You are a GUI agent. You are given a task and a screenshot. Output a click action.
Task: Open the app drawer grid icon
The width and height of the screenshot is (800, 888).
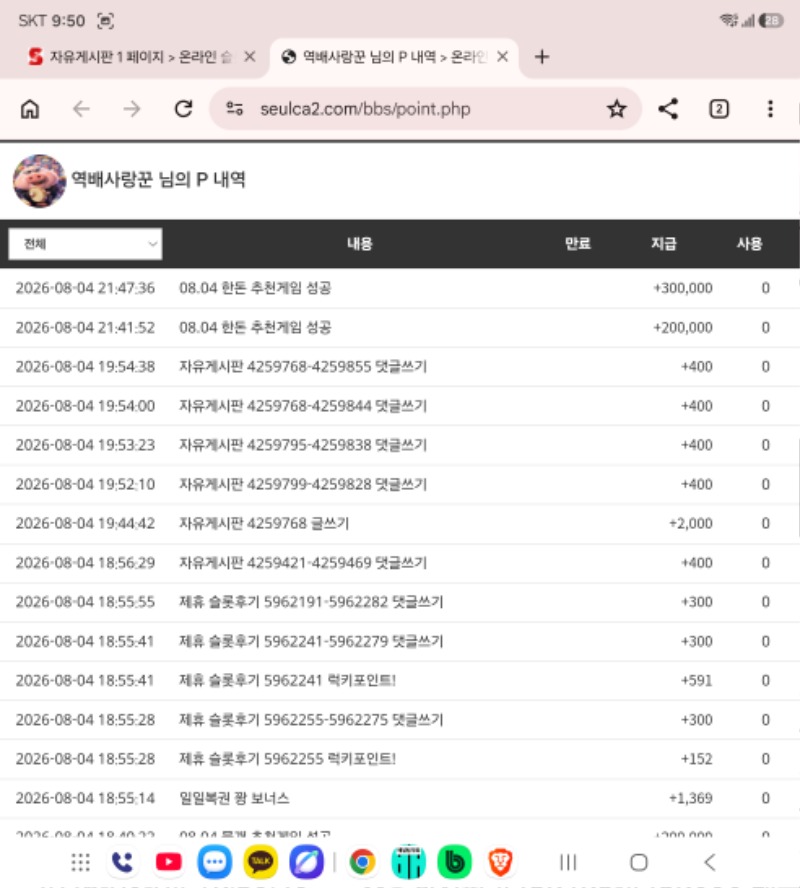click(80, 862)
